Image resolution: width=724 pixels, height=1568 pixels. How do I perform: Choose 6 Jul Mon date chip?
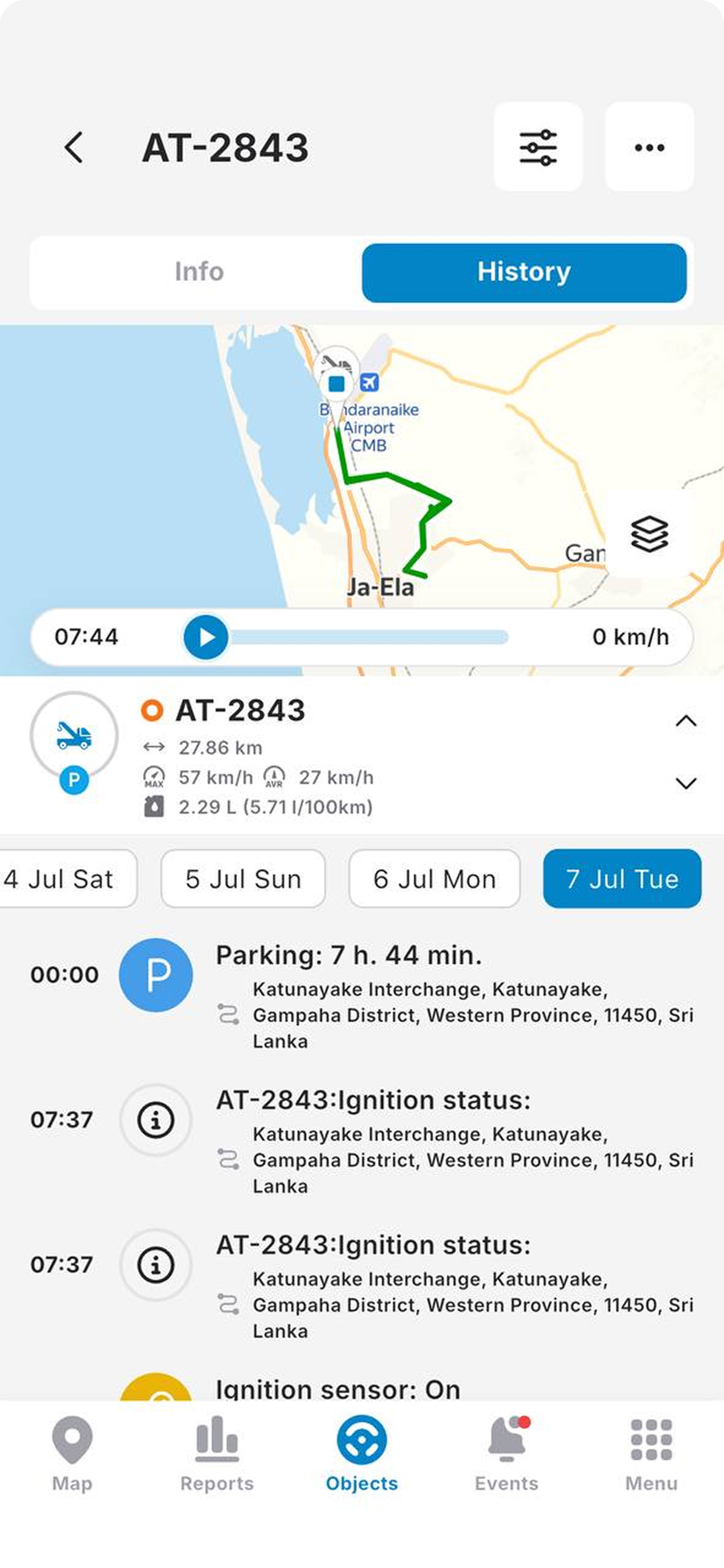pyautogui.click(x=434, y=878)
